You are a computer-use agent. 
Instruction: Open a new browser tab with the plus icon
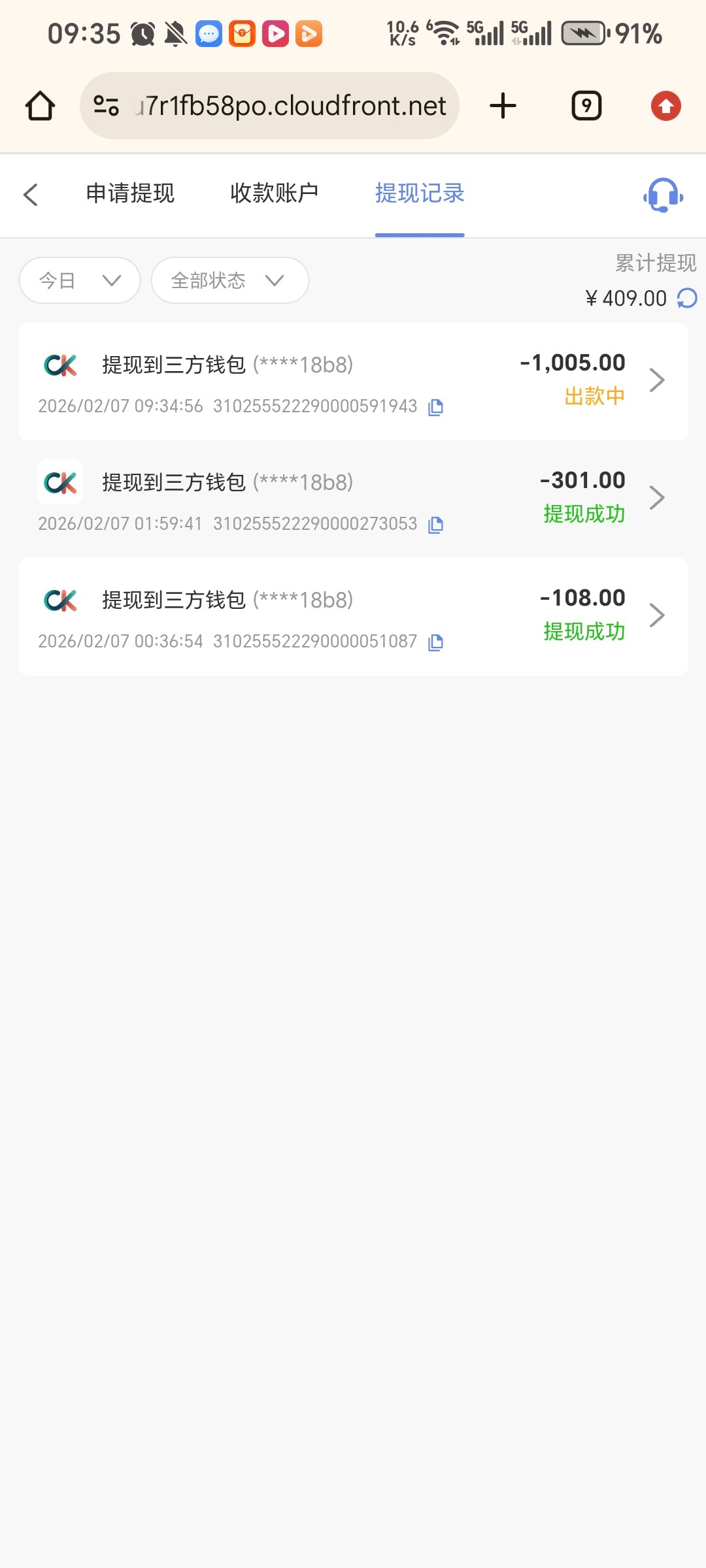click(502, 105)
